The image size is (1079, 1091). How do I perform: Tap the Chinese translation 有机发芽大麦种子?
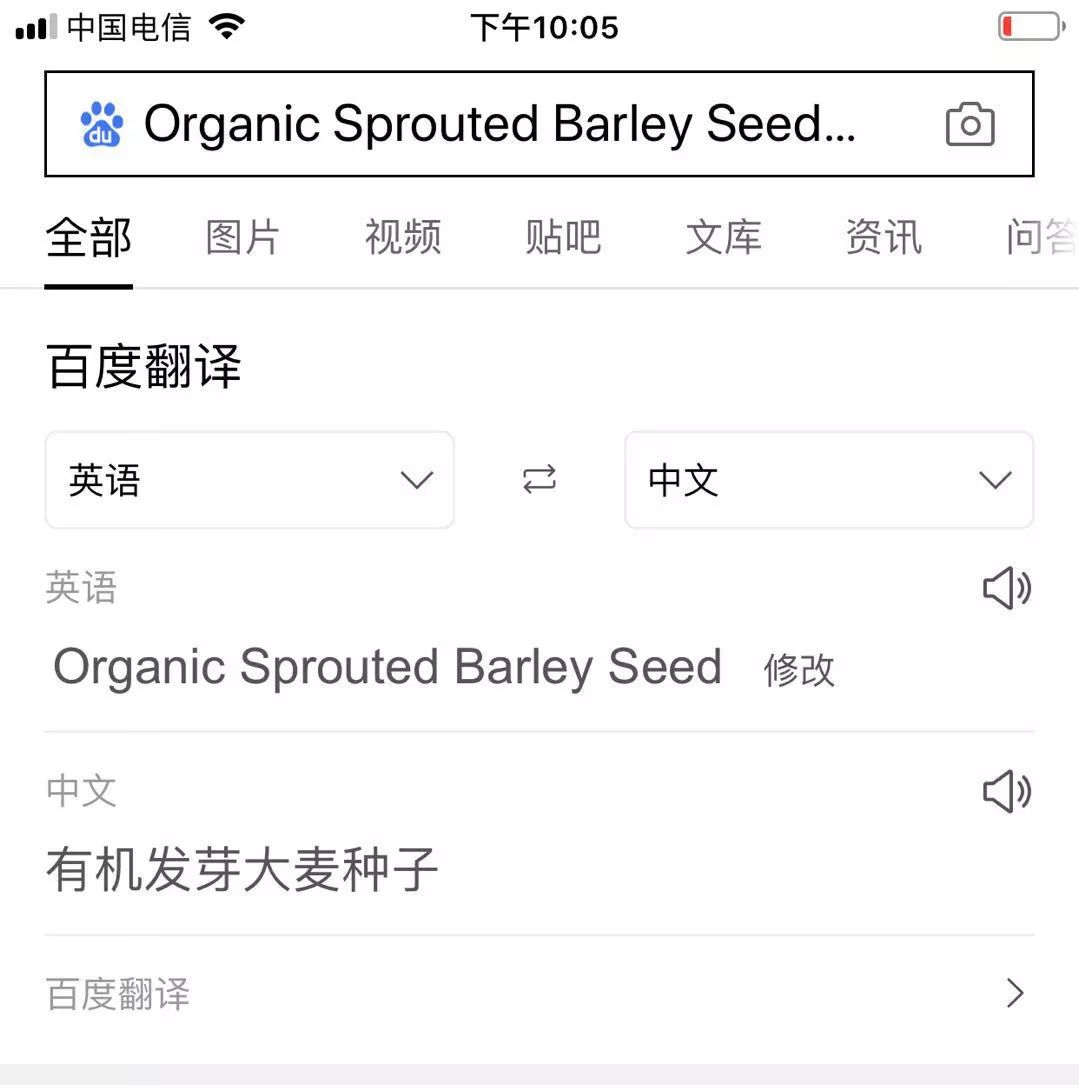tap(242, 867)
